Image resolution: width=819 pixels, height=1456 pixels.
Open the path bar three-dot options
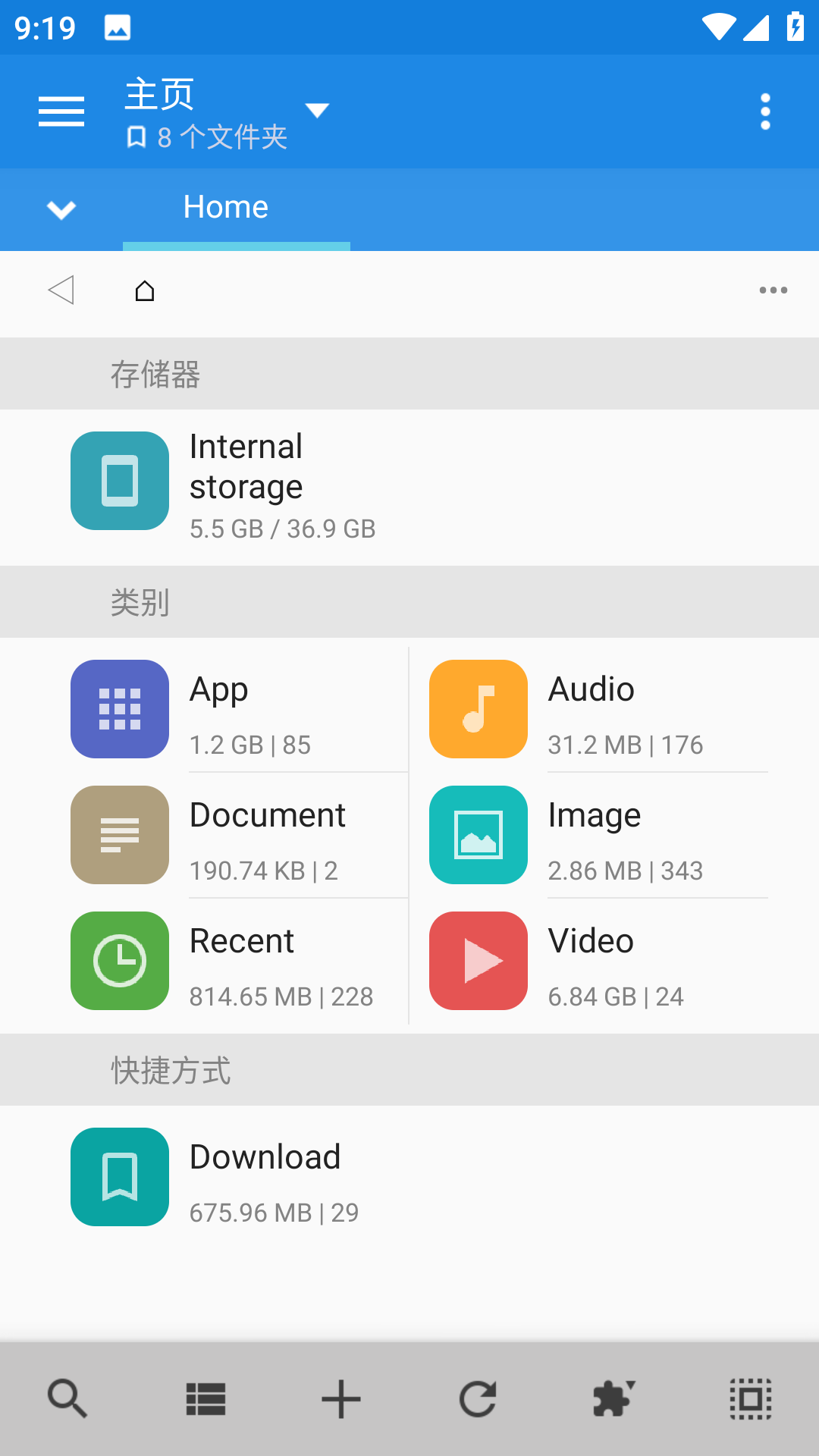point(773,290)
